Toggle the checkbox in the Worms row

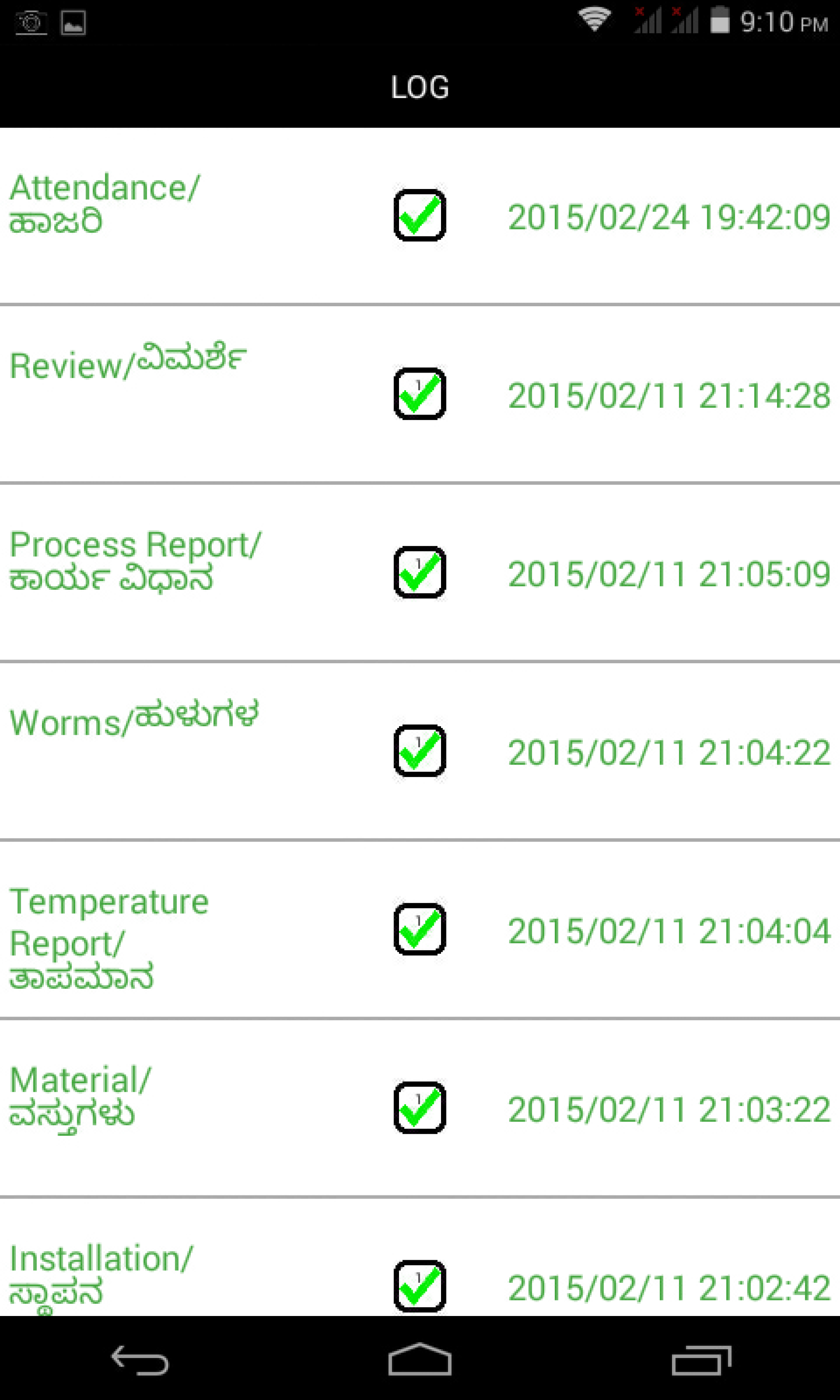(420, 750)
